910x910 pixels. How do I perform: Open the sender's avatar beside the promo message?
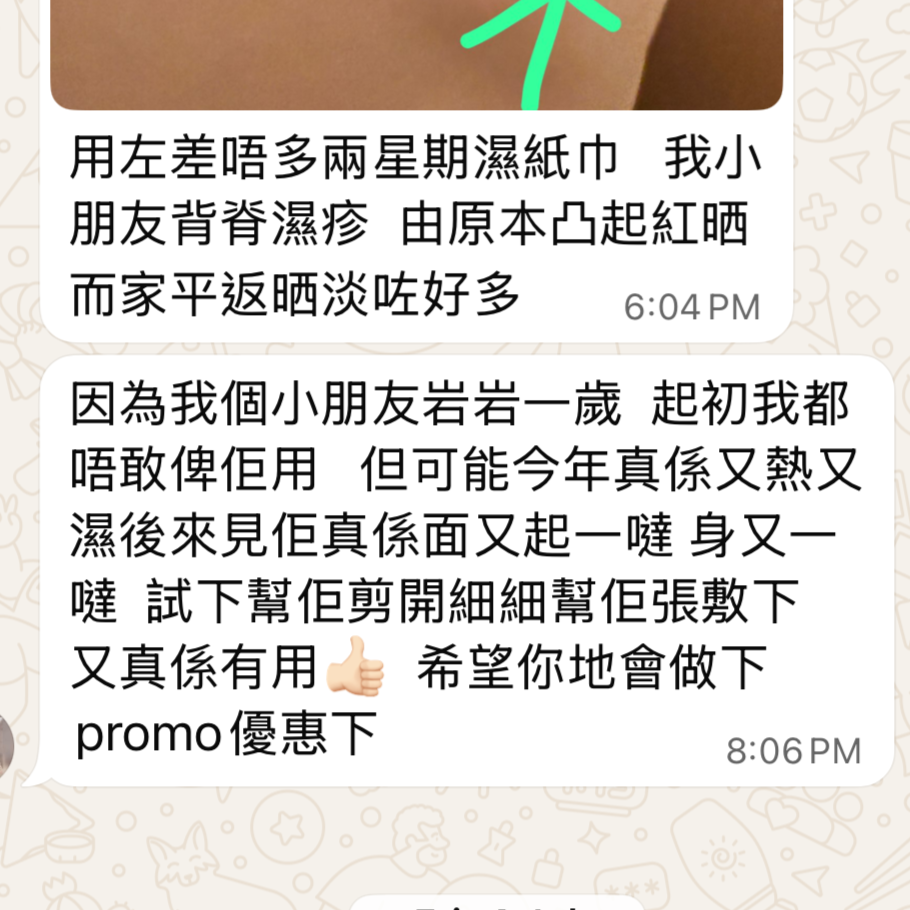[5, 748]
